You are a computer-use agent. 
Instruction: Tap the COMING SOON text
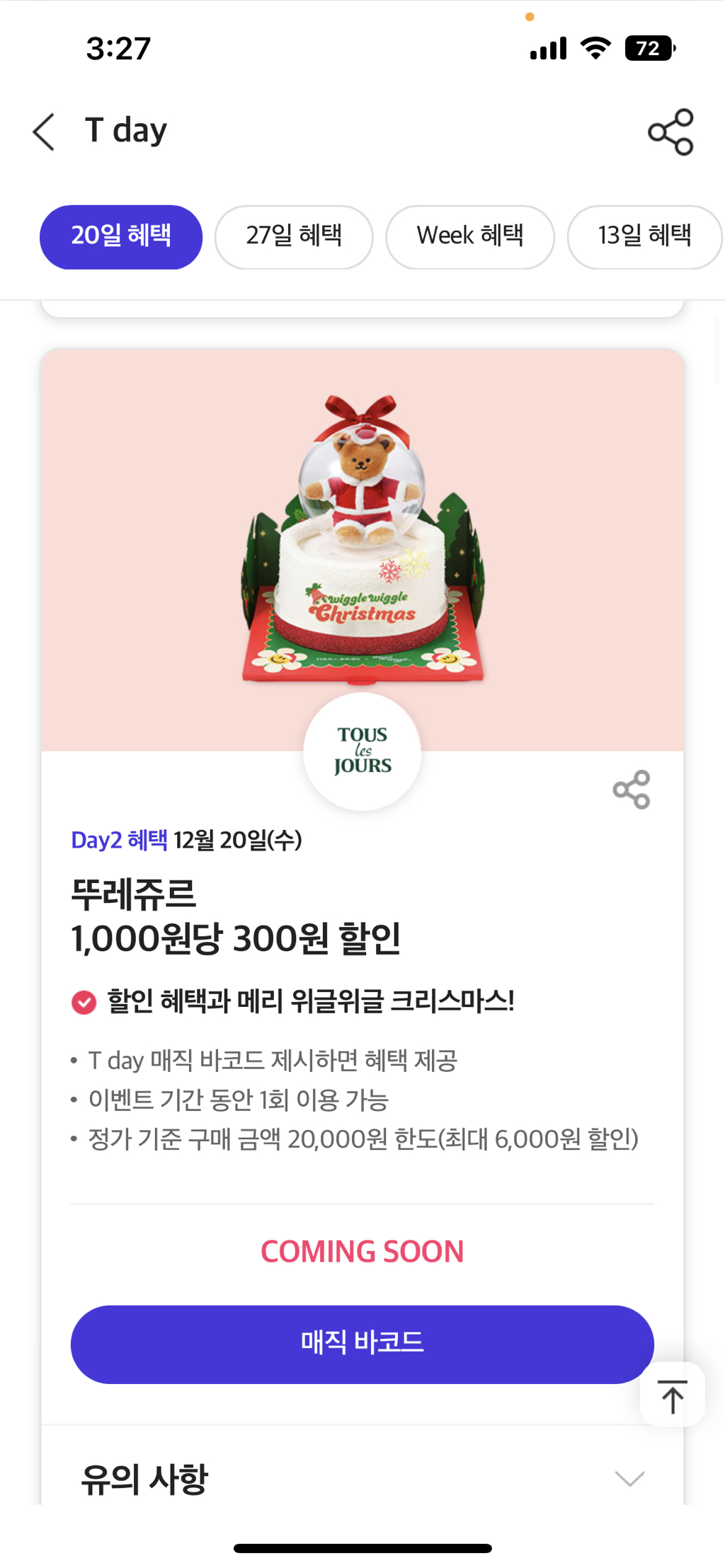click(362, 1250)
